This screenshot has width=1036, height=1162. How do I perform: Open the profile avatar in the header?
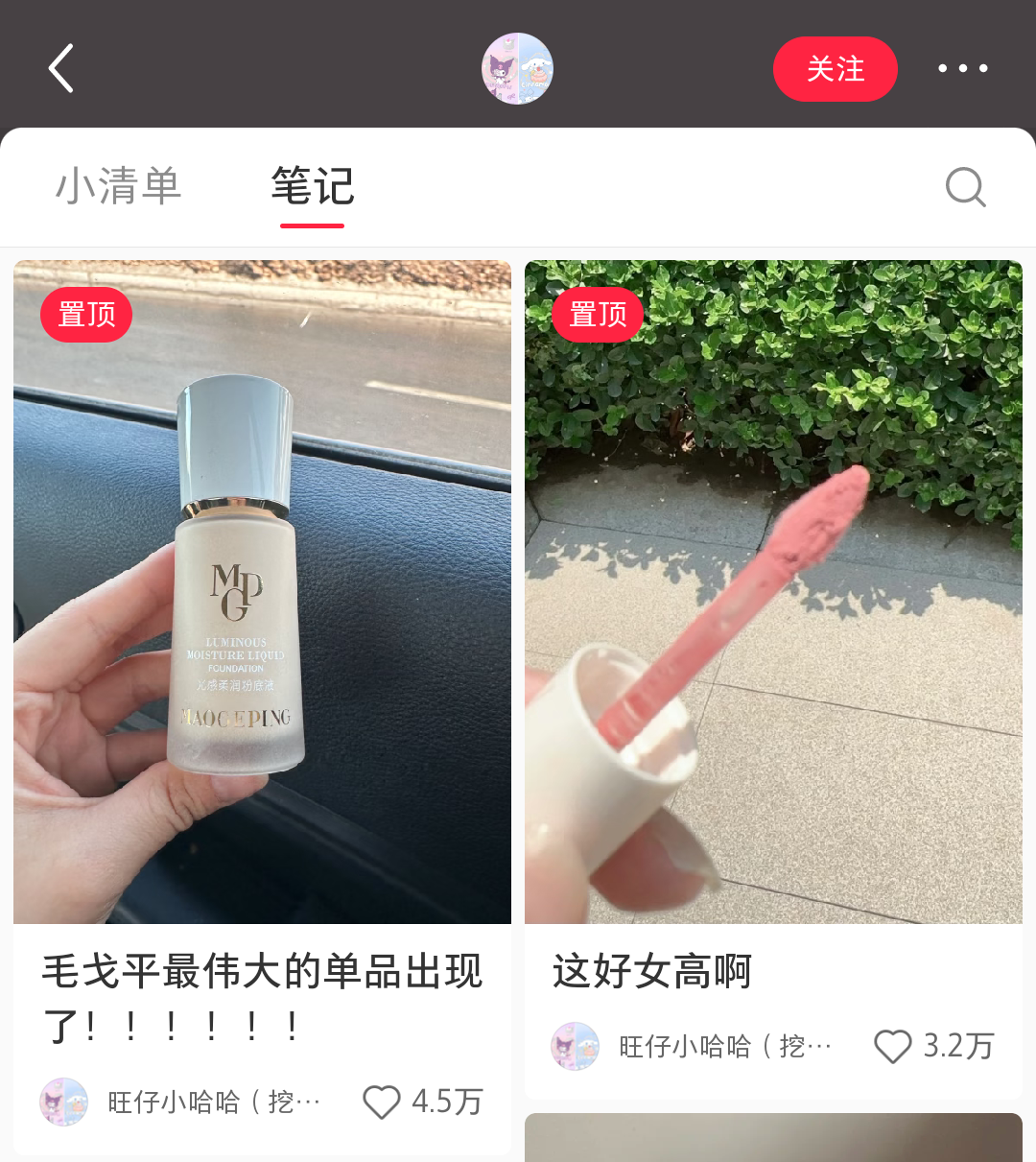pyautogui.click(x=517, y=68)
